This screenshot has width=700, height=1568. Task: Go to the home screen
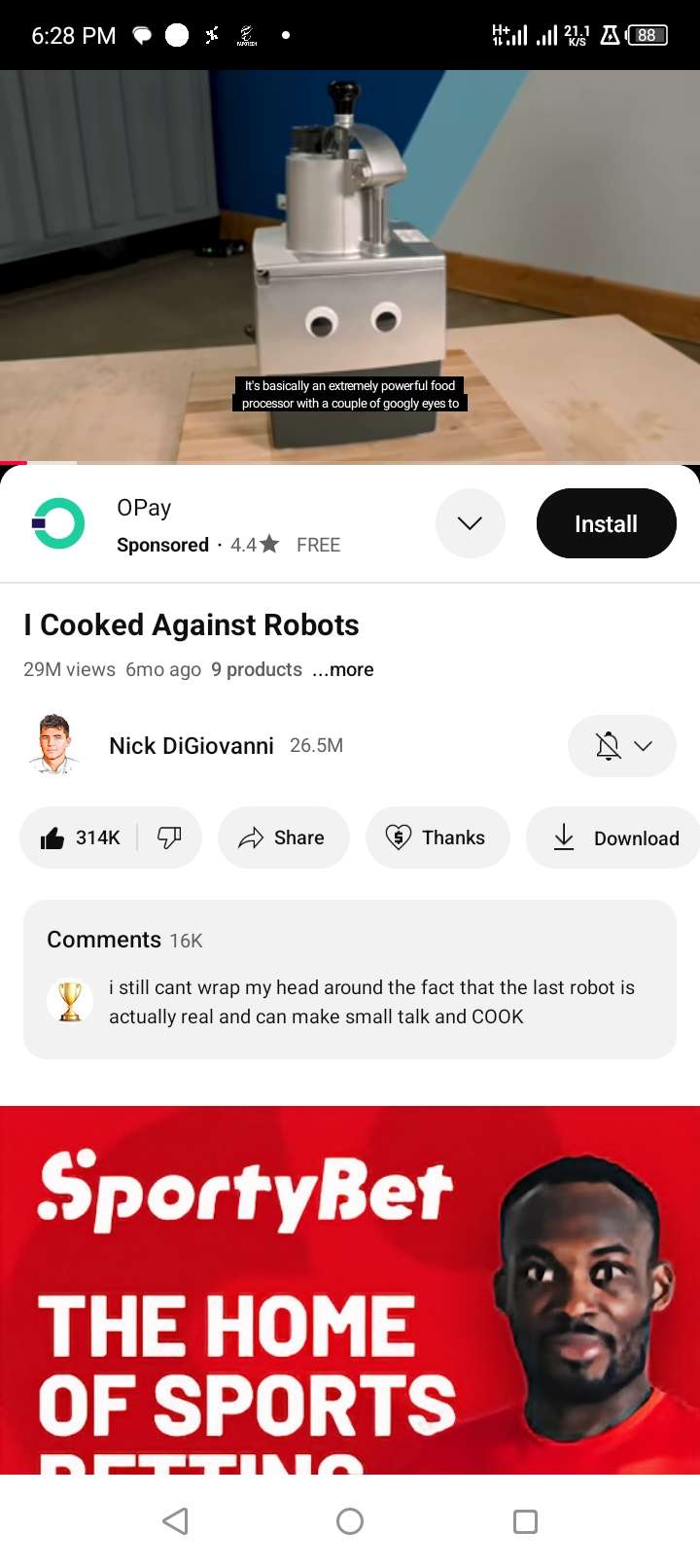350,1521
